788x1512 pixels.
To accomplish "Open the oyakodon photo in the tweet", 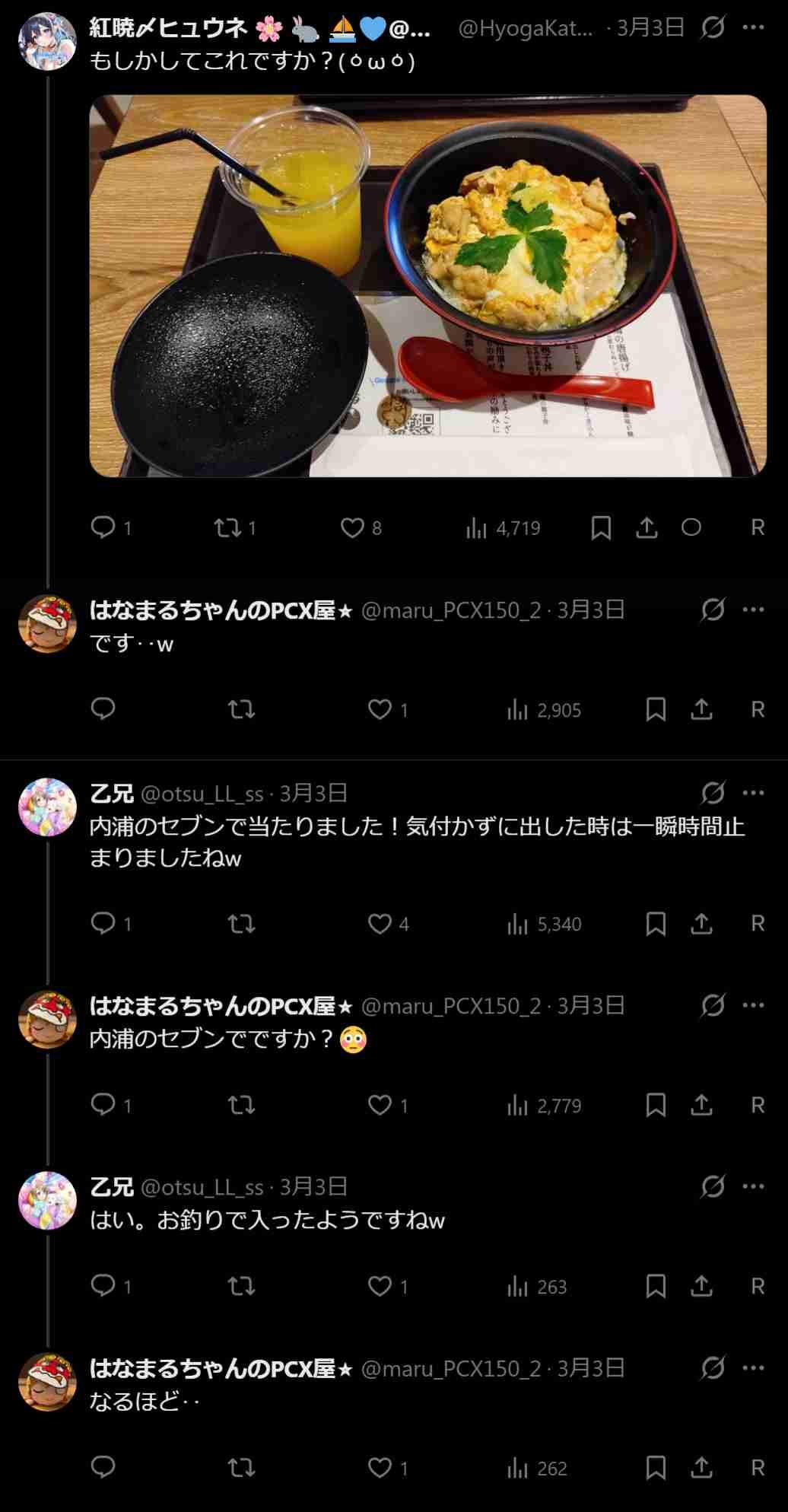I will (x=427, y=285).
